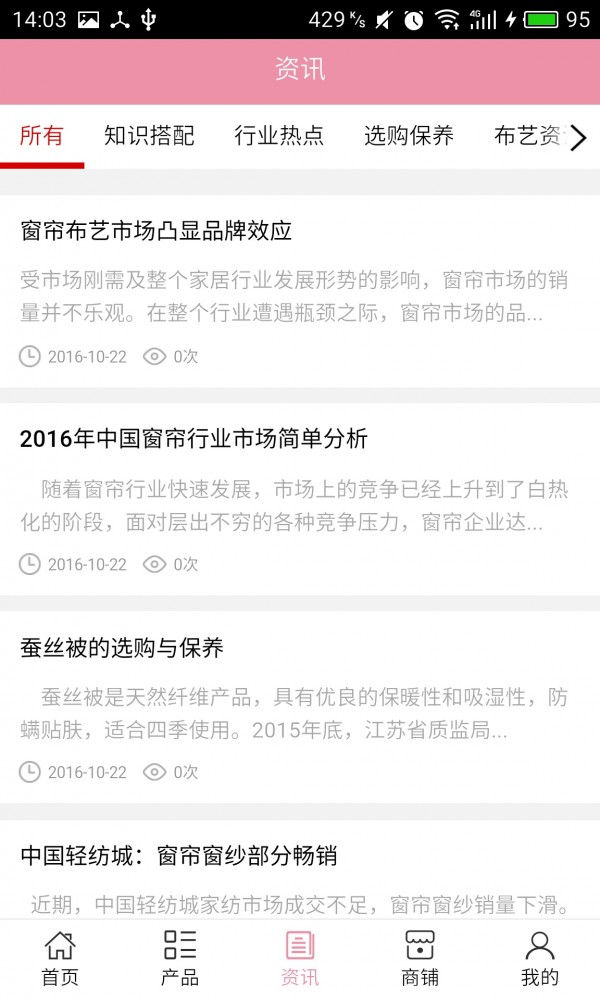The image size is (600, 1000).
Task: Select the 所有 tab
Action: click(x=41, y=136)
